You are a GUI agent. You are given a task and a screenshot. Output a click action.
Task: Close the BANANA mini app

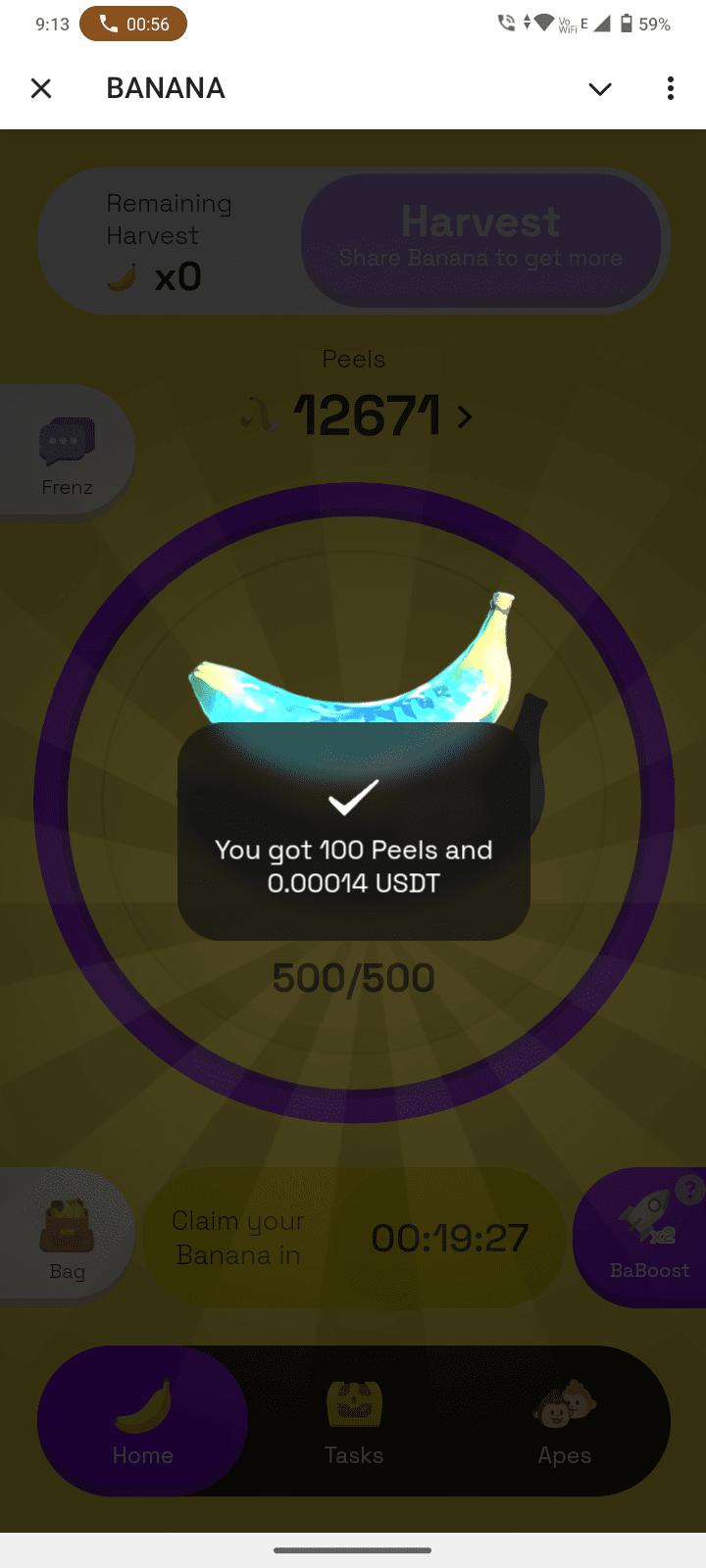[x=41, y=88]
